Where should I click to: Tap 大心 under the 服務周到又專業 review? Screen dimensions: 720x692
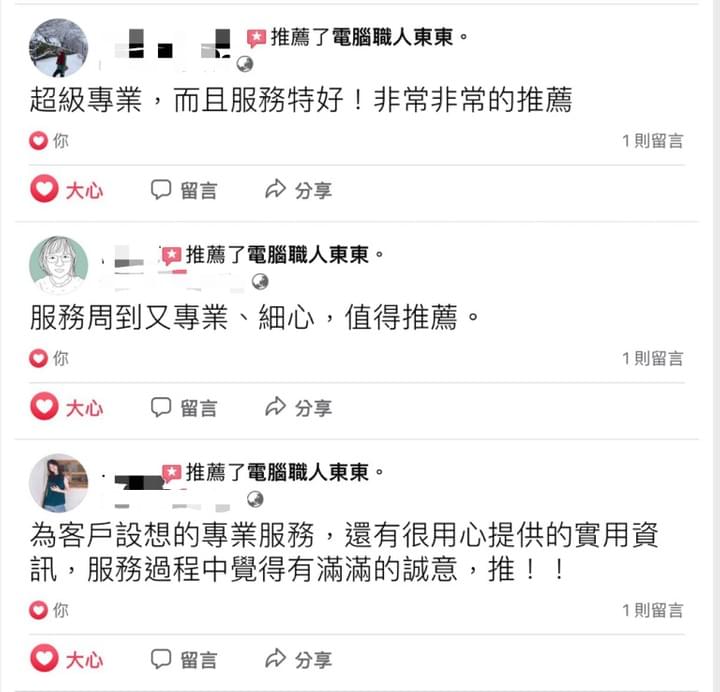coord(67,407)
